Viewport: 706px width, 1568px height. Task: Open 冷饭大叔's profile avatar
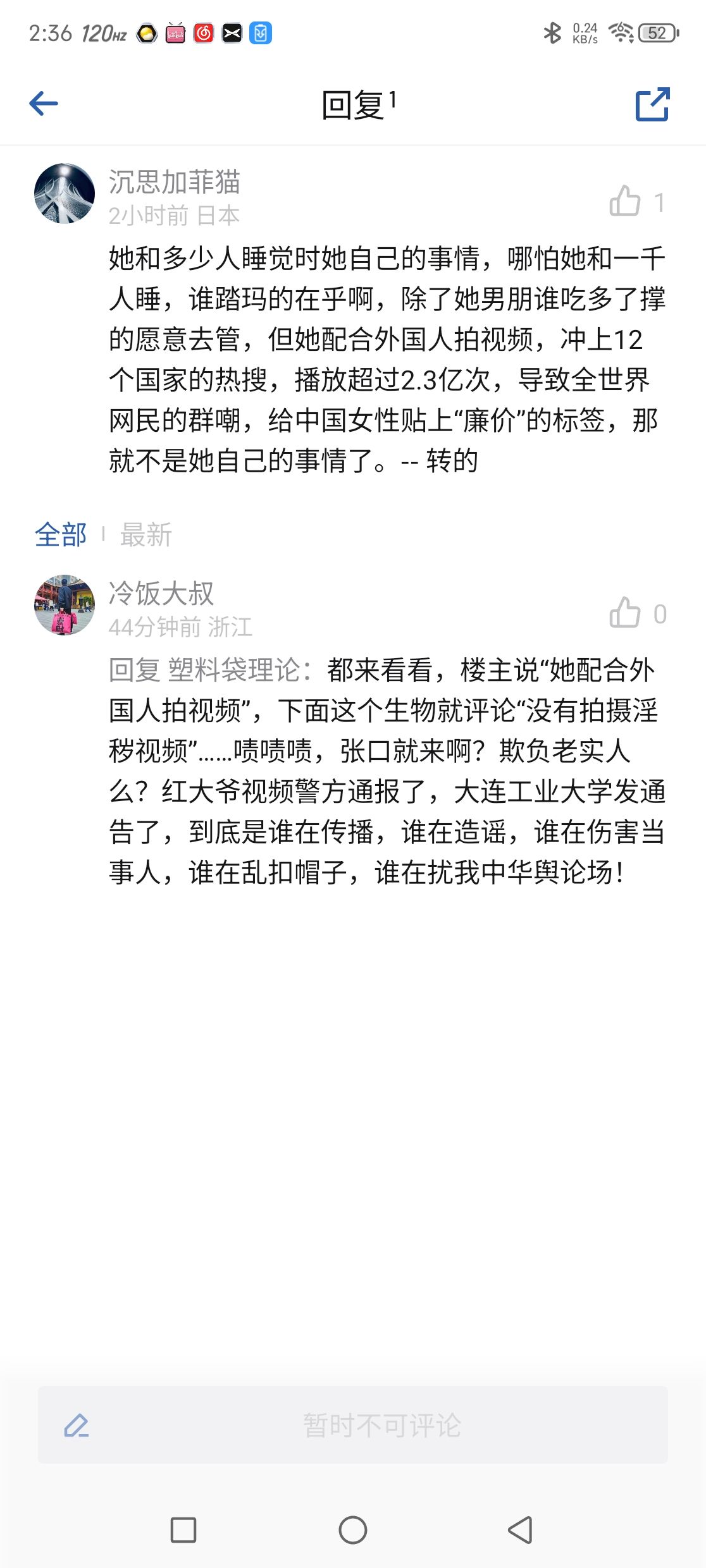65,605
